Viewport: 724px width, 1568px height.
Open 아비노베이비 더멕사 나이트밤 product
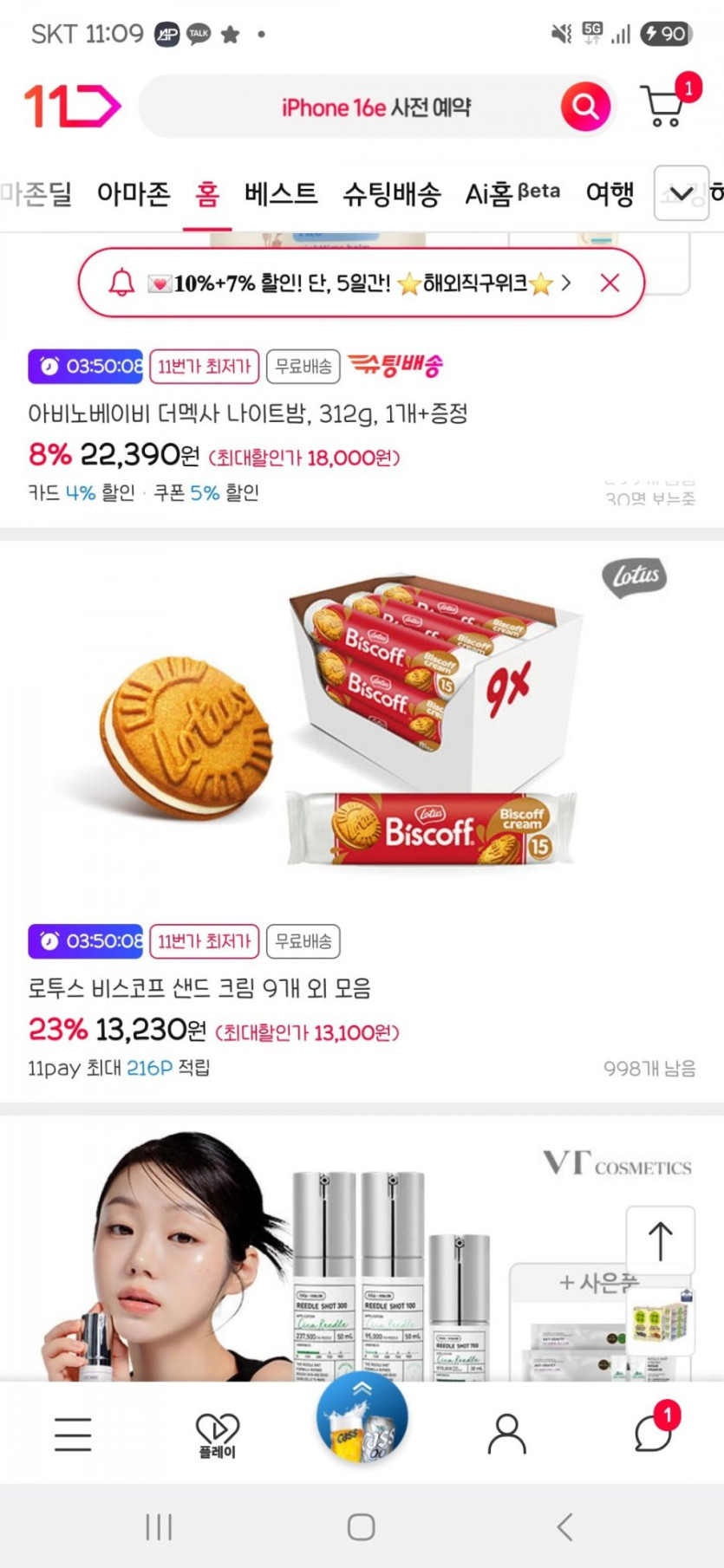click(248, 413)
